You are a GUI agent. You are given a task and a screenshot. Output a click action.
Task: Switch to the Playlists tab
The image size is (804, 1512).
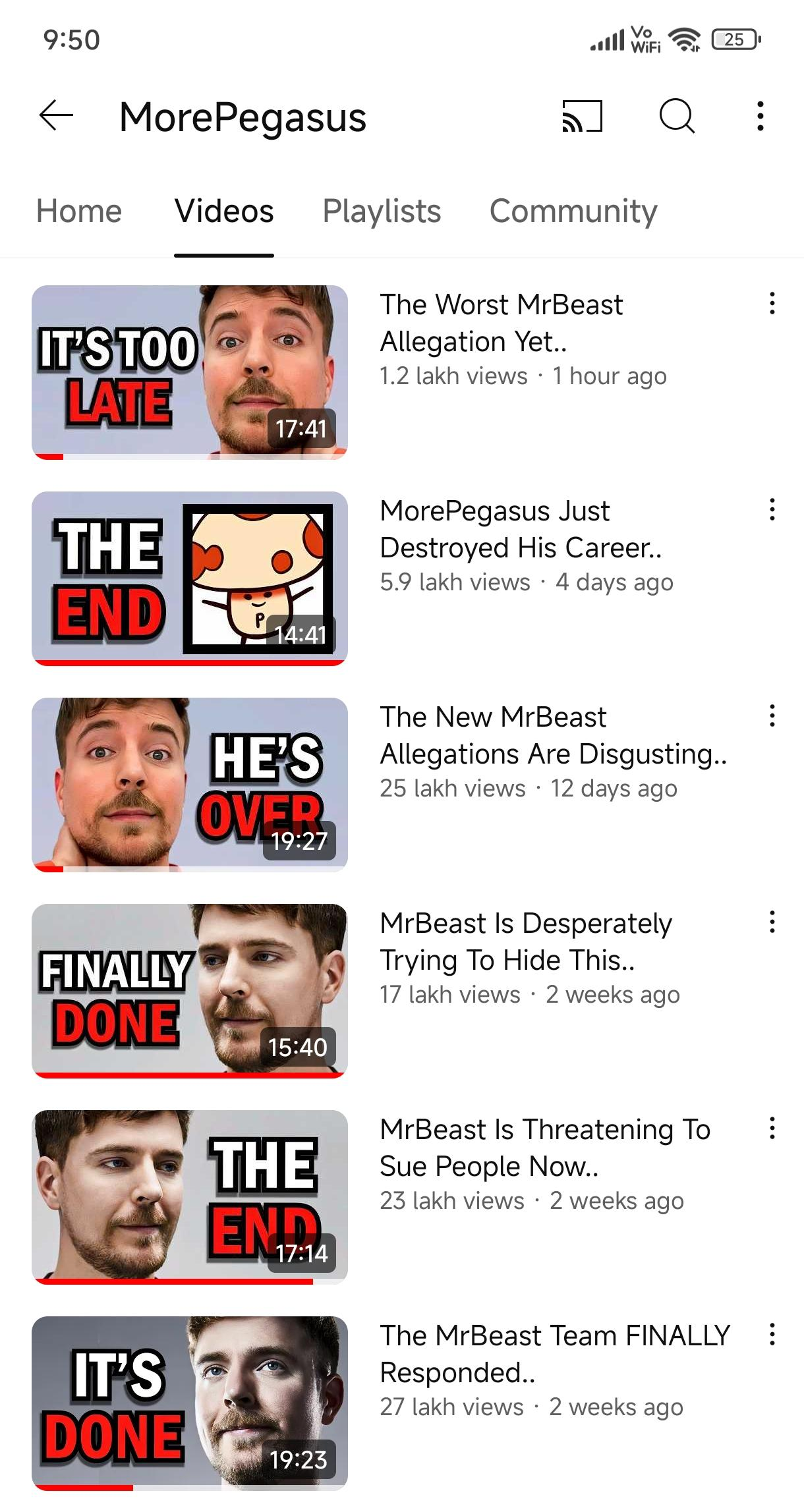[382, 211]
